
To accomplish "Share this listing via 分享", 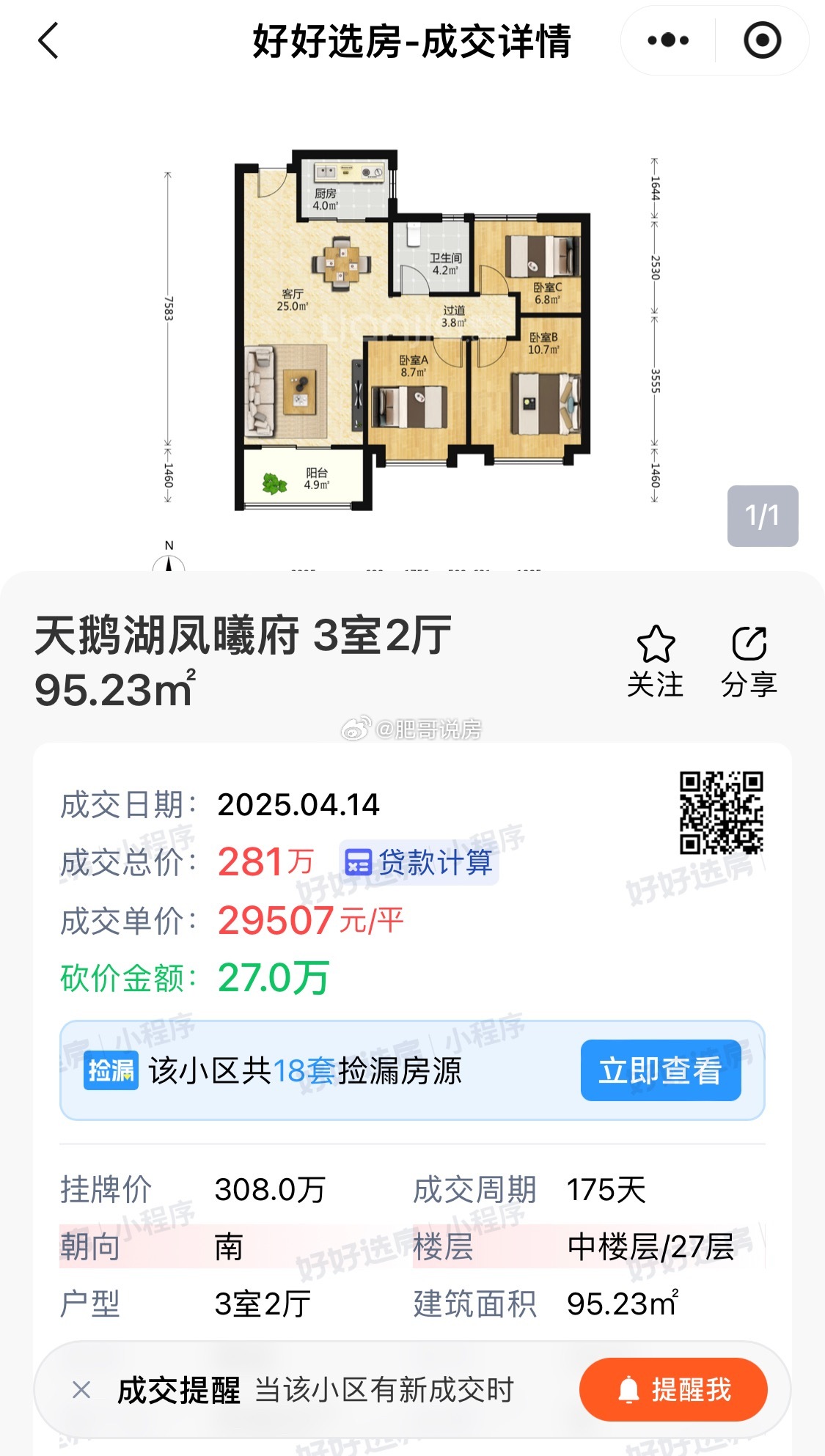I will [x=749, y=661].
